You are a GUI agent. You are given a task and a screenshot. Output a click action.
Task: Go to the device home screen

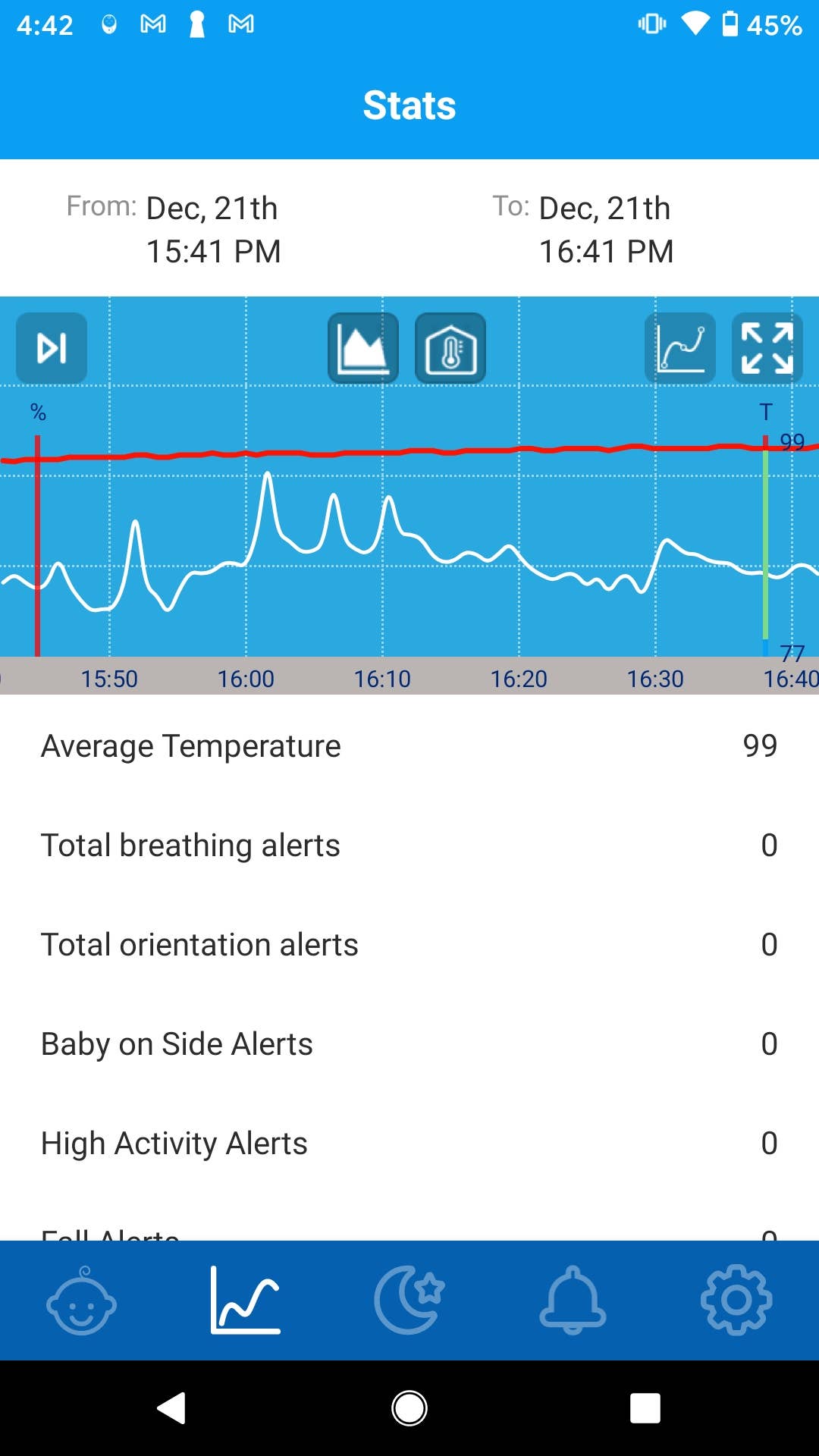click(x=409, y=1408)
